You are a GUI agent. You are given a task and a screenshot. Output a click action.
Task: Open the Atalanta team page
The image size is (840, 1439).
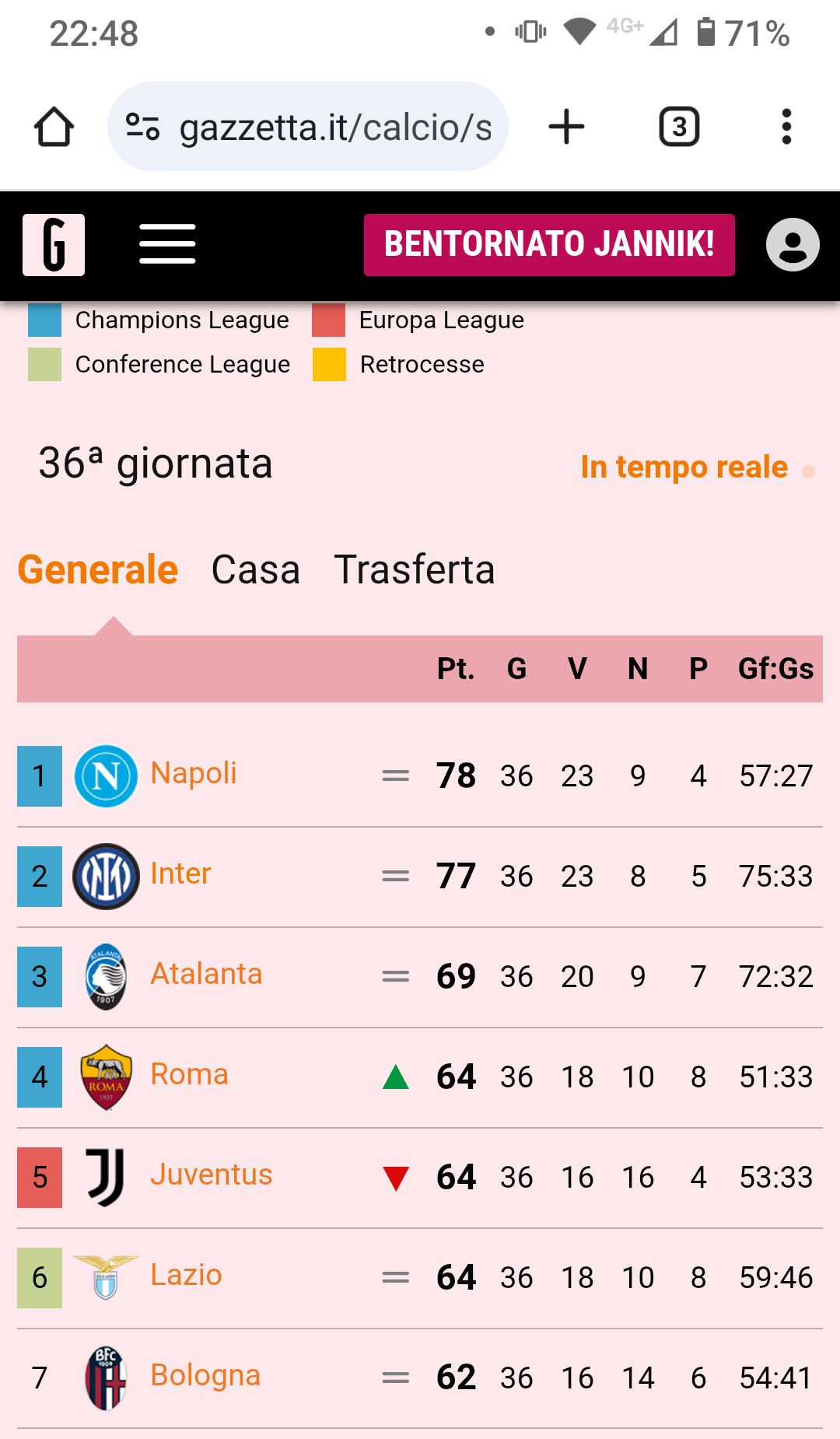pyautogui.click(x=206, y=974)
